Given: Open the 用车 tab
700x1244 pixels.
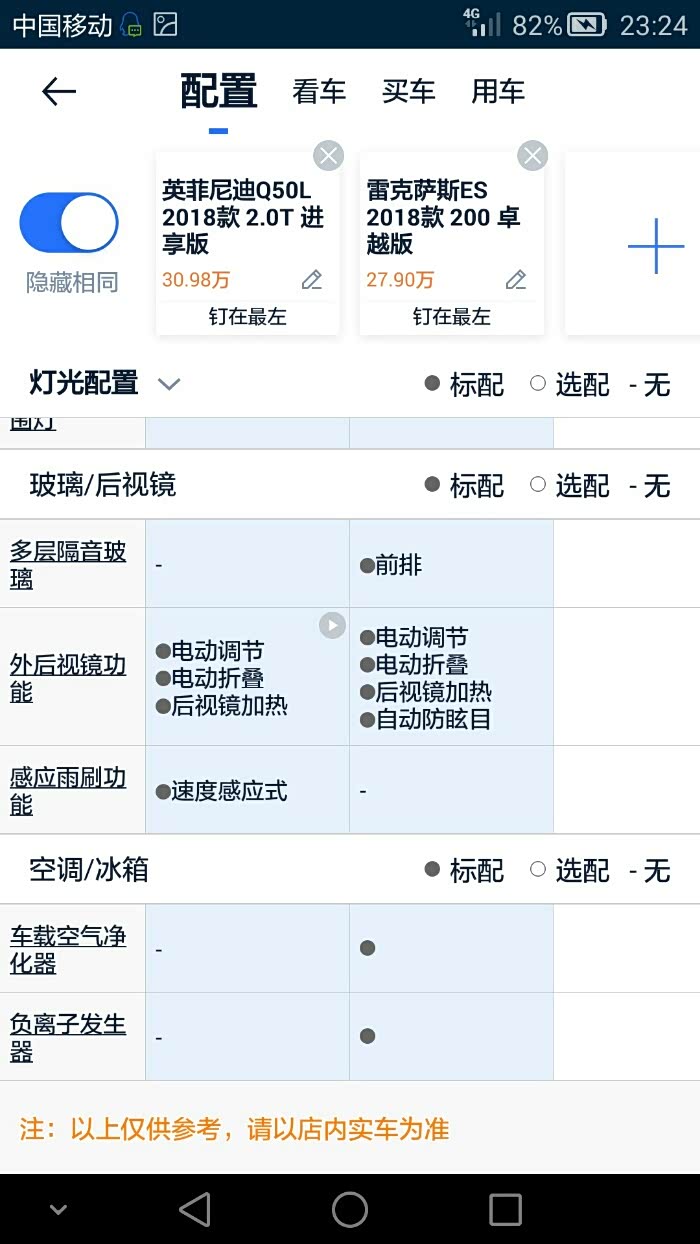Looking at the screenshot, I should tap(498, 92).
